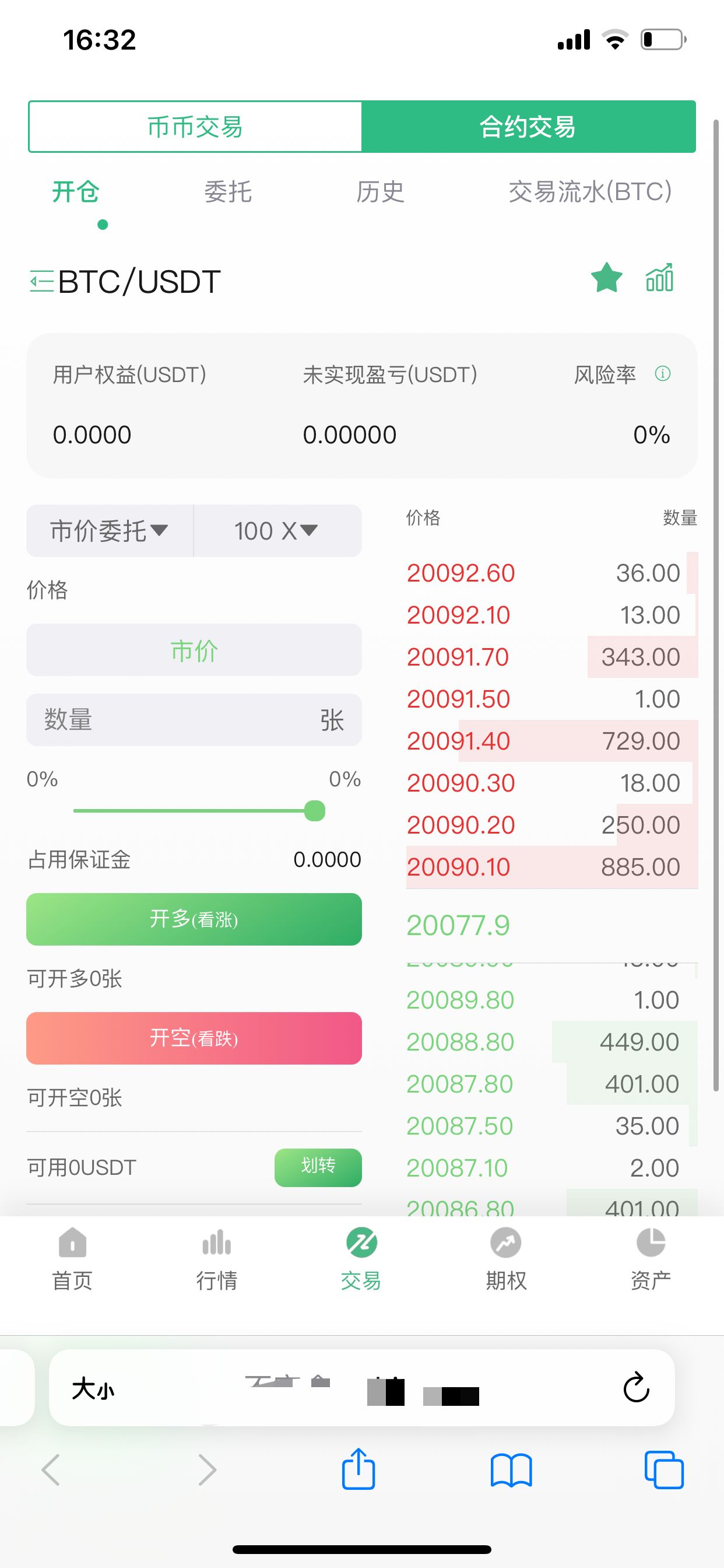Tap the 划转 transfer button

[318, 1167]
